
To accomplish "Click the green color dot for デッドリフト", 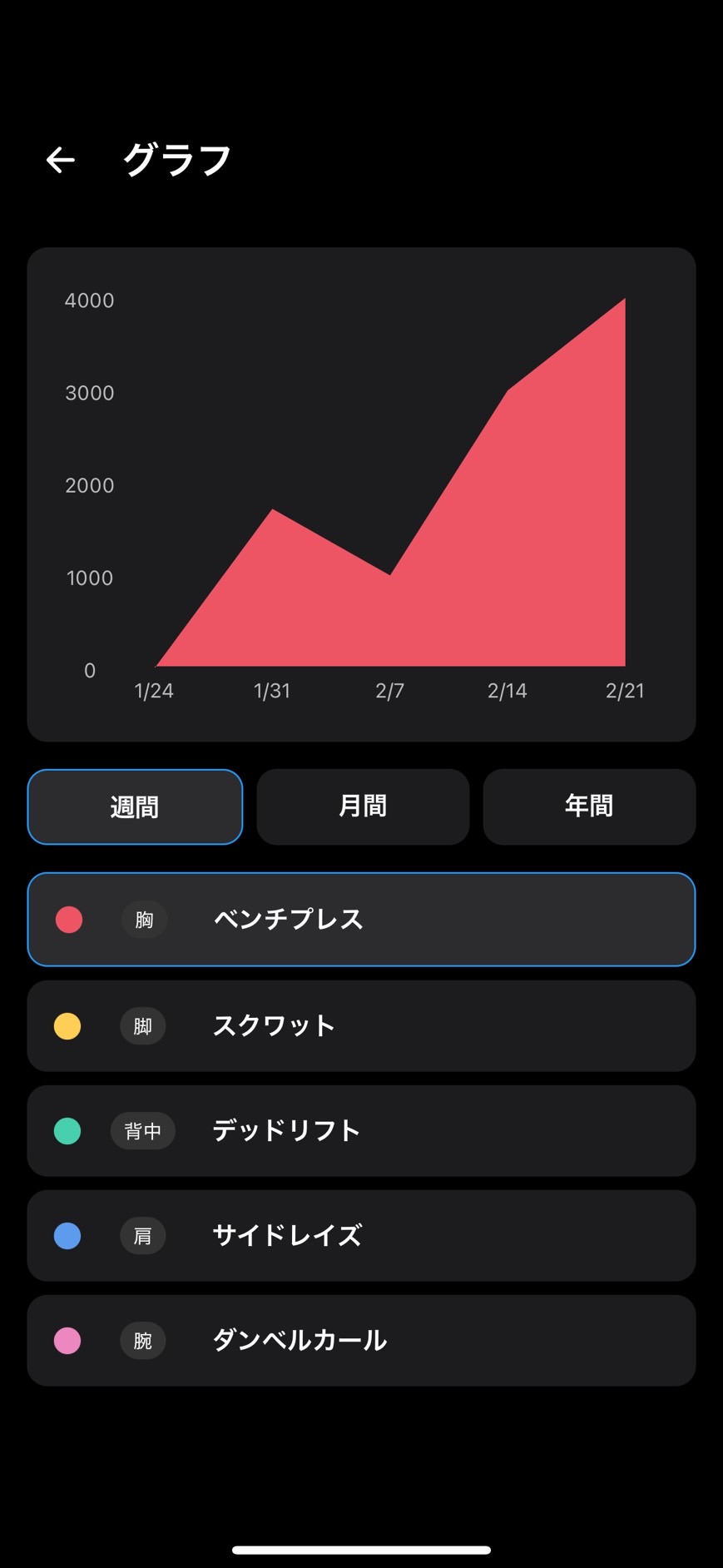I will pos(67,1131).
